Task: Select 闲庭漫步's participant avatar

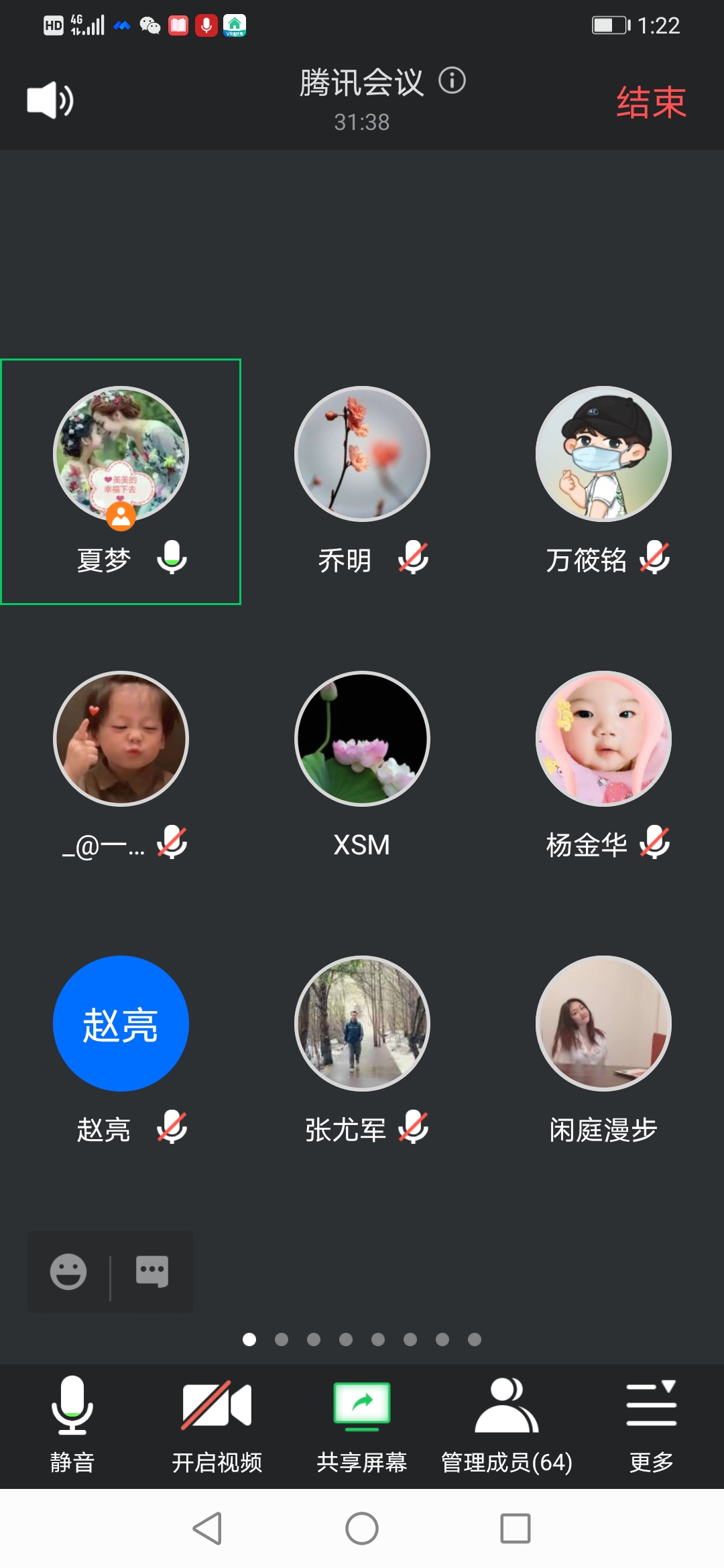Action: click(603, 1023)
